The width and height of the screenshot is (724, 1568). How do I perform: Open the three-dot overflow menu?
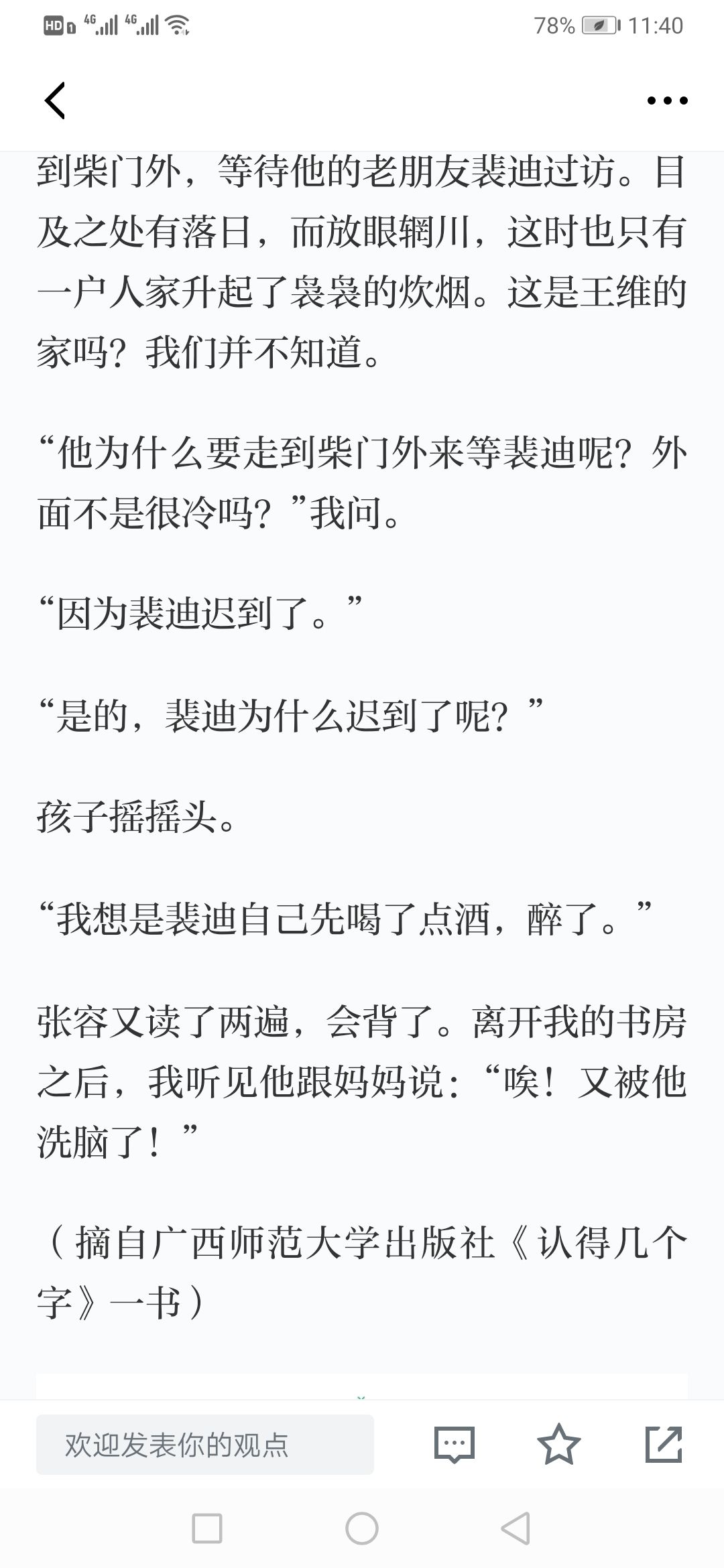[x=667, y=101]
